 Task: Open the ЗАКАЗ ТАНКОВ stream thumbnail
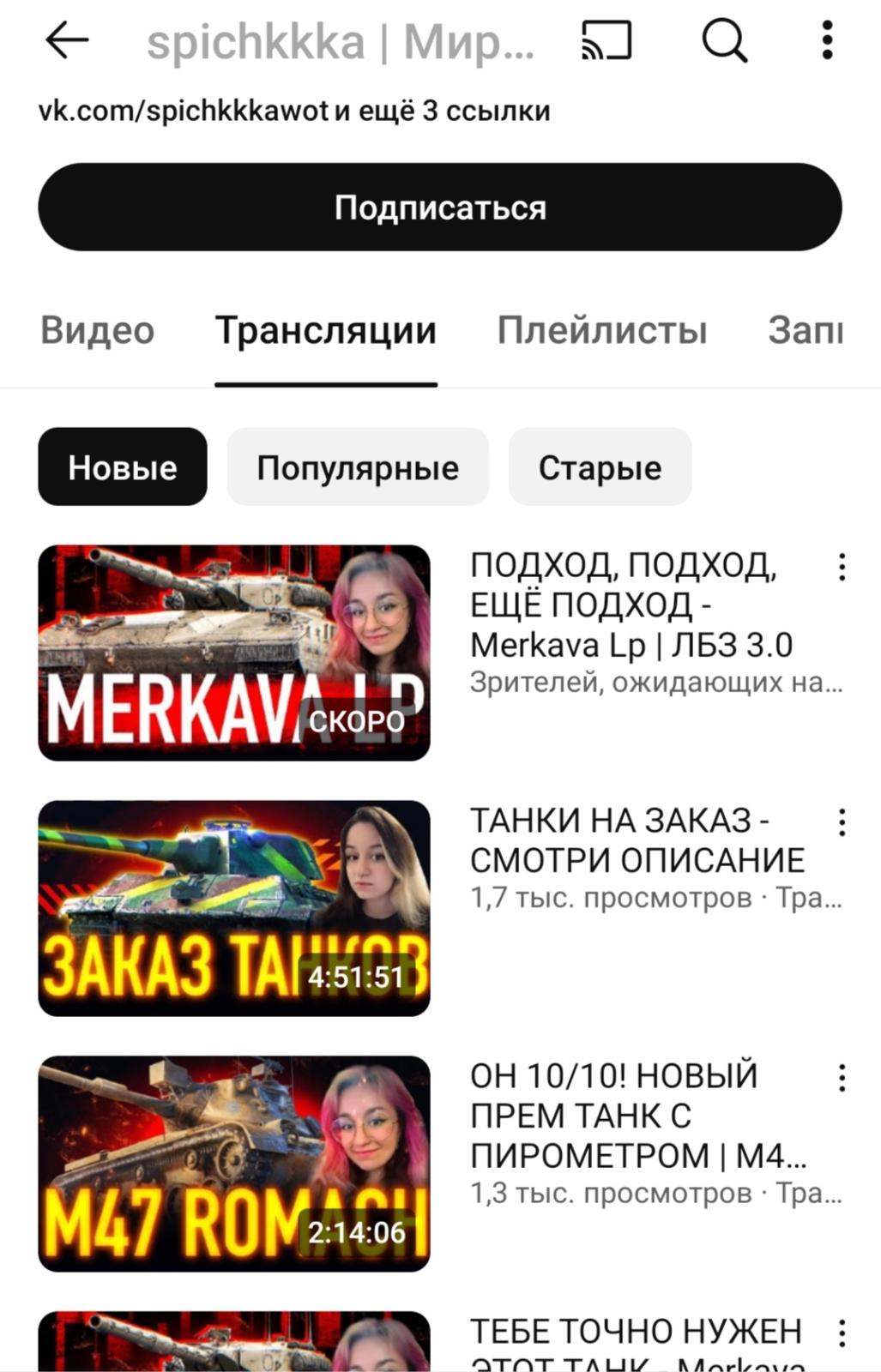point(234,908)
